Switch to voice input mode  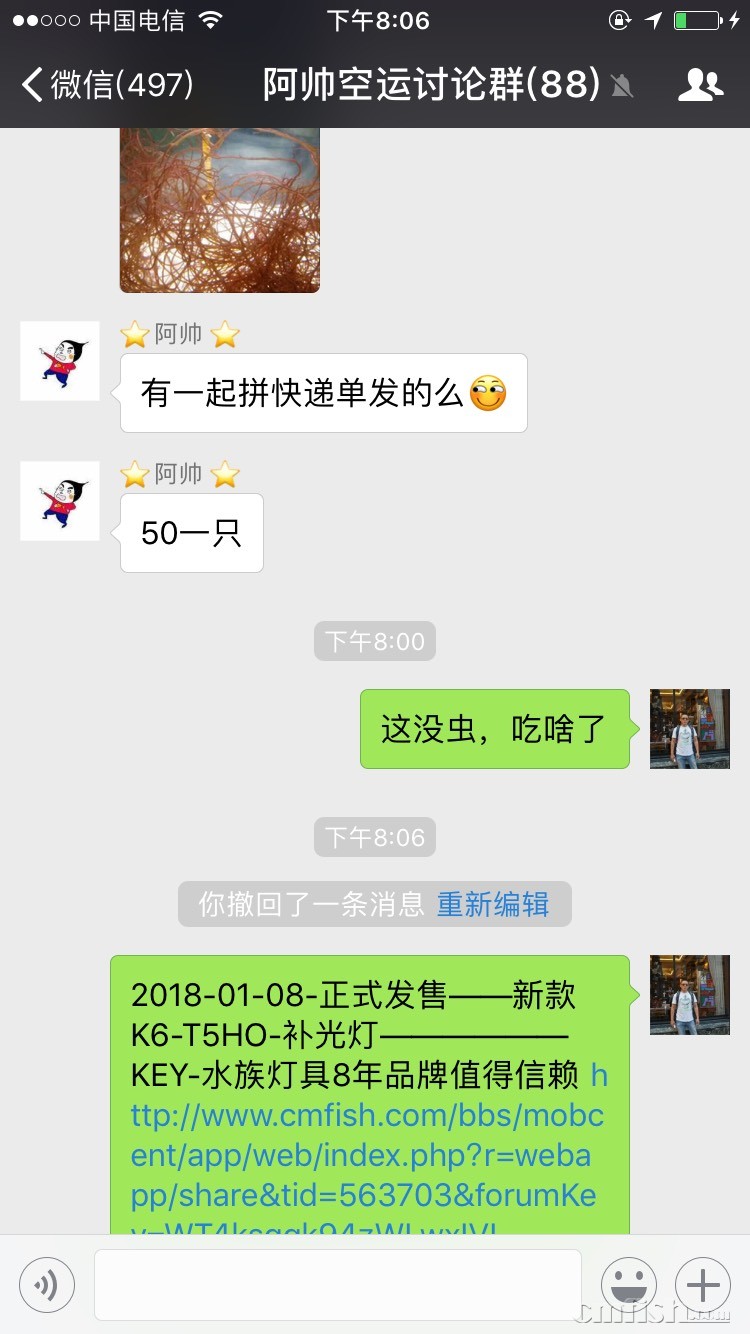pos(47,1285)
